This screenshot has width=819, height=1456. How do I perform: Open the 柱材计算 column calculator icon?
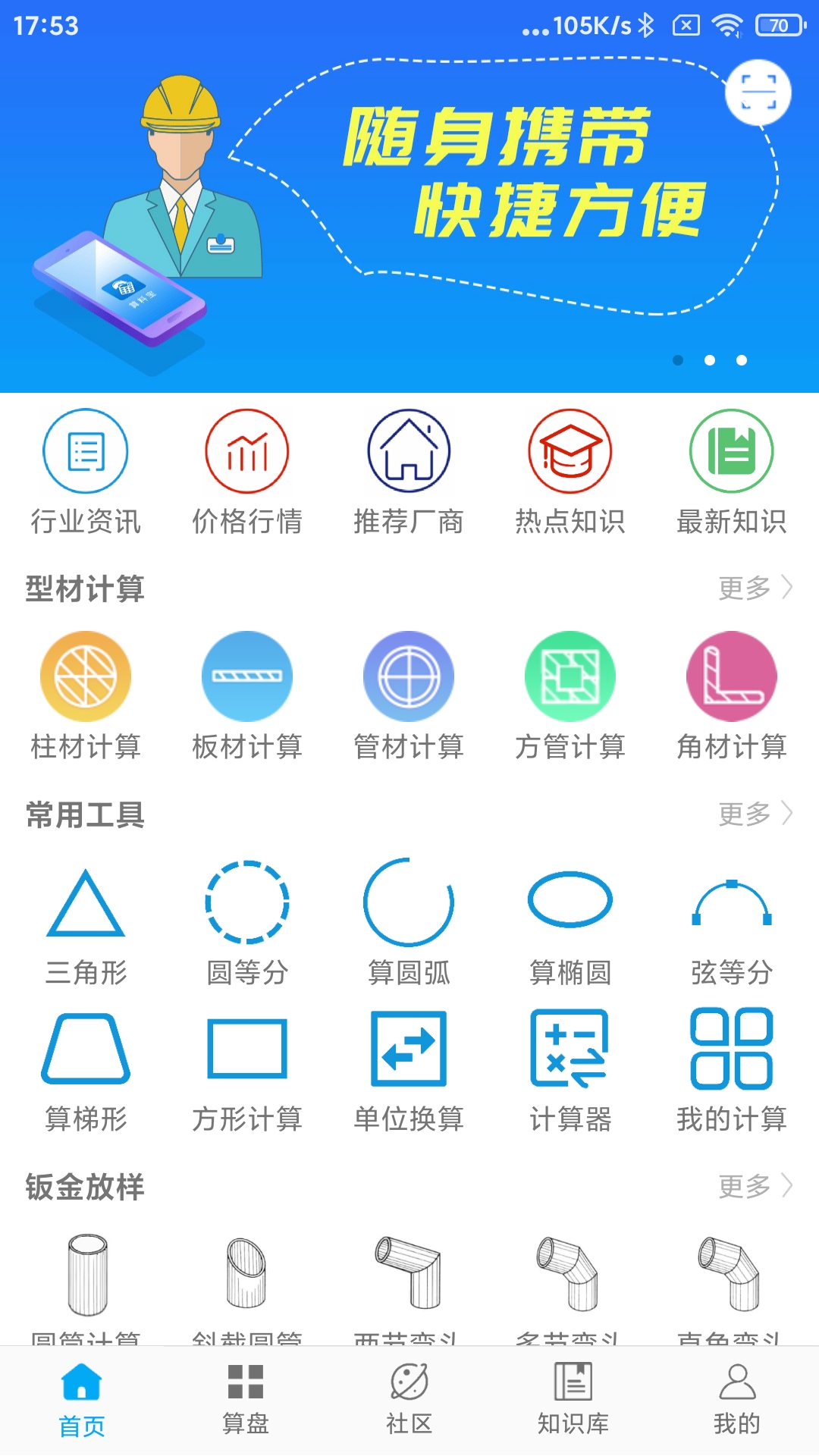85,676
